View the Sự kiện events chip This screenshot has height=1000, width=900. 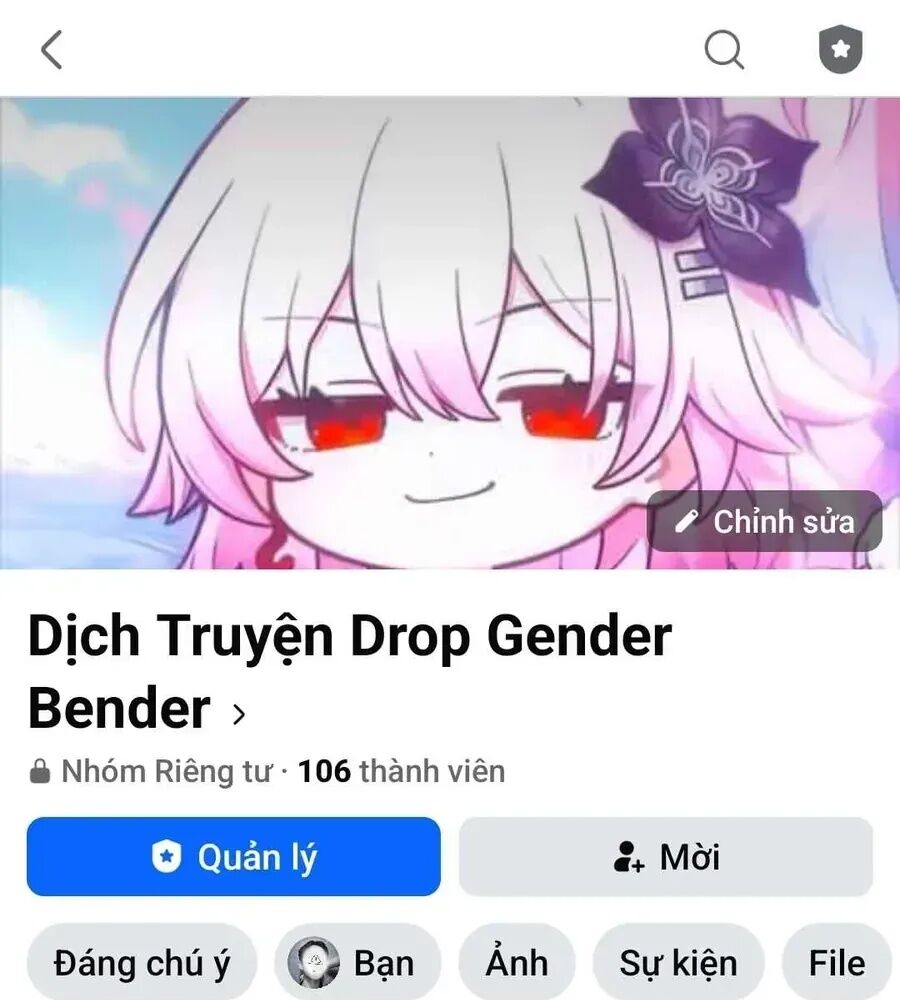pos(678,963)
